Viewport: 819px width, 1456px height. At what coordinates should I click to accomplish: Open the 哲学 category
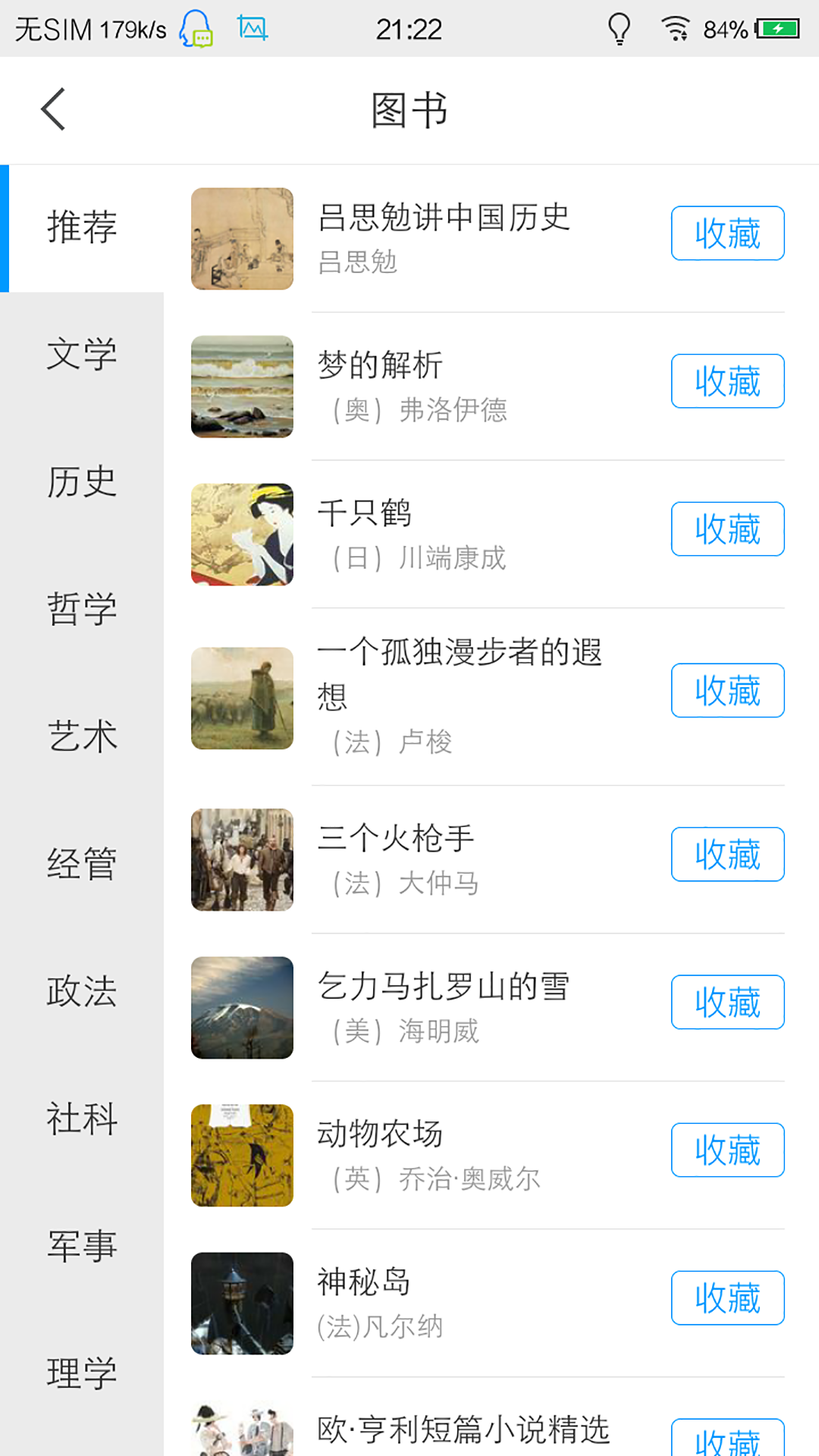pos(82,610)
